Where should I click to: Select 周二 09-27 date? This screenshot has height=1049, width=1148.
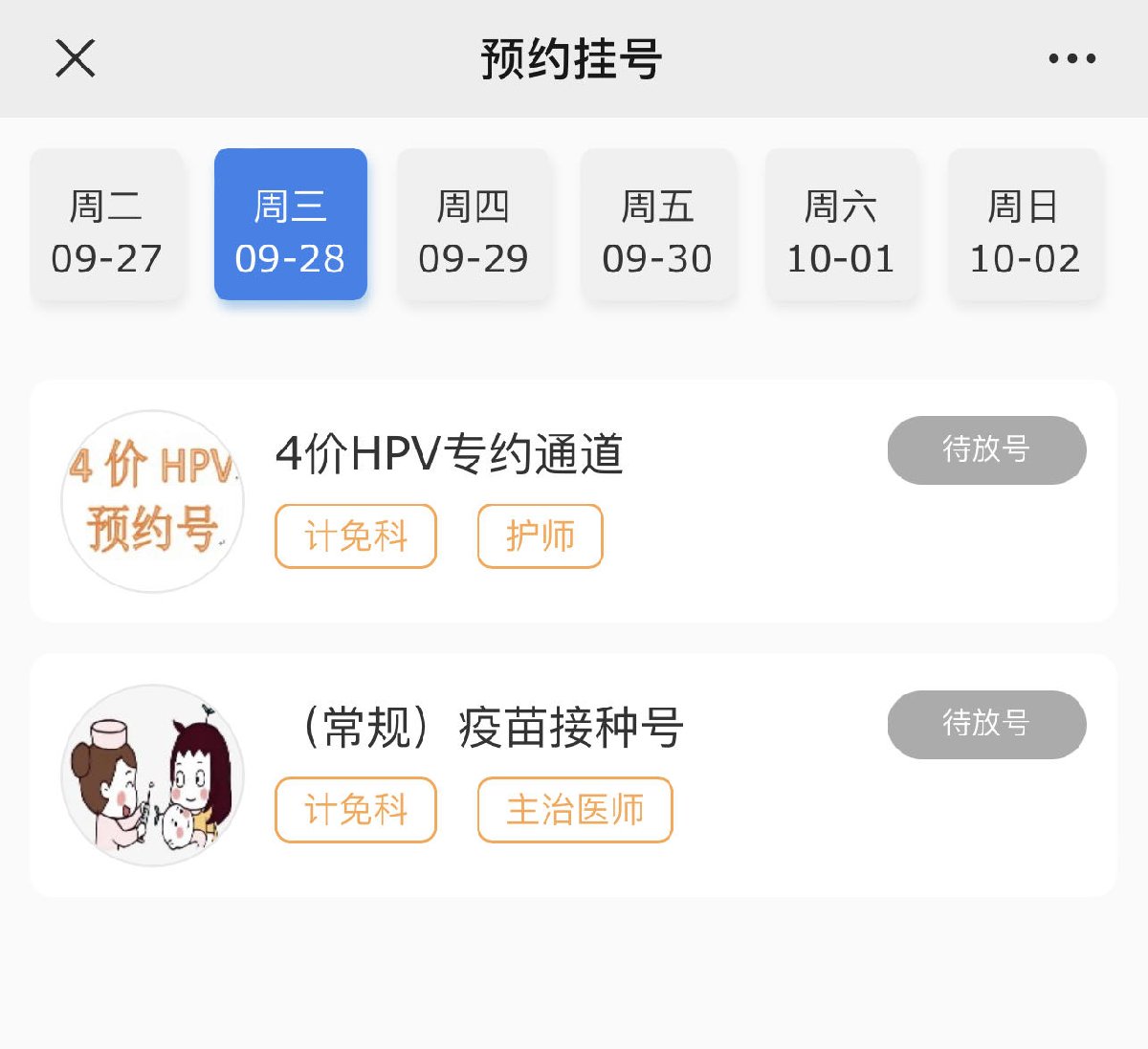(106, 227)
